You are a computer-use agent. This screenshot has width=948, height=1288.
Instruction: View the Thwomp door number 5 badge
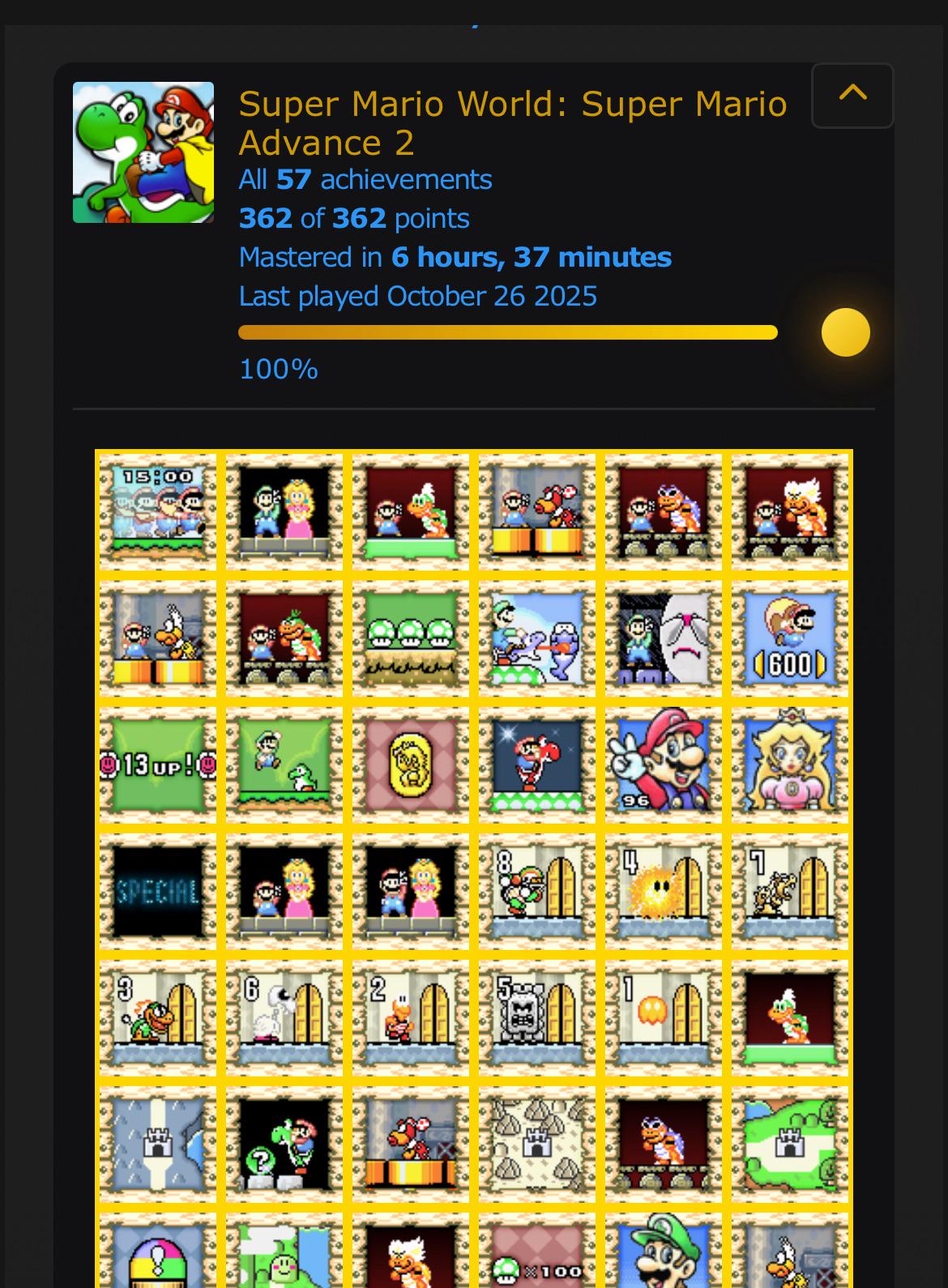tap(537, 1018)
